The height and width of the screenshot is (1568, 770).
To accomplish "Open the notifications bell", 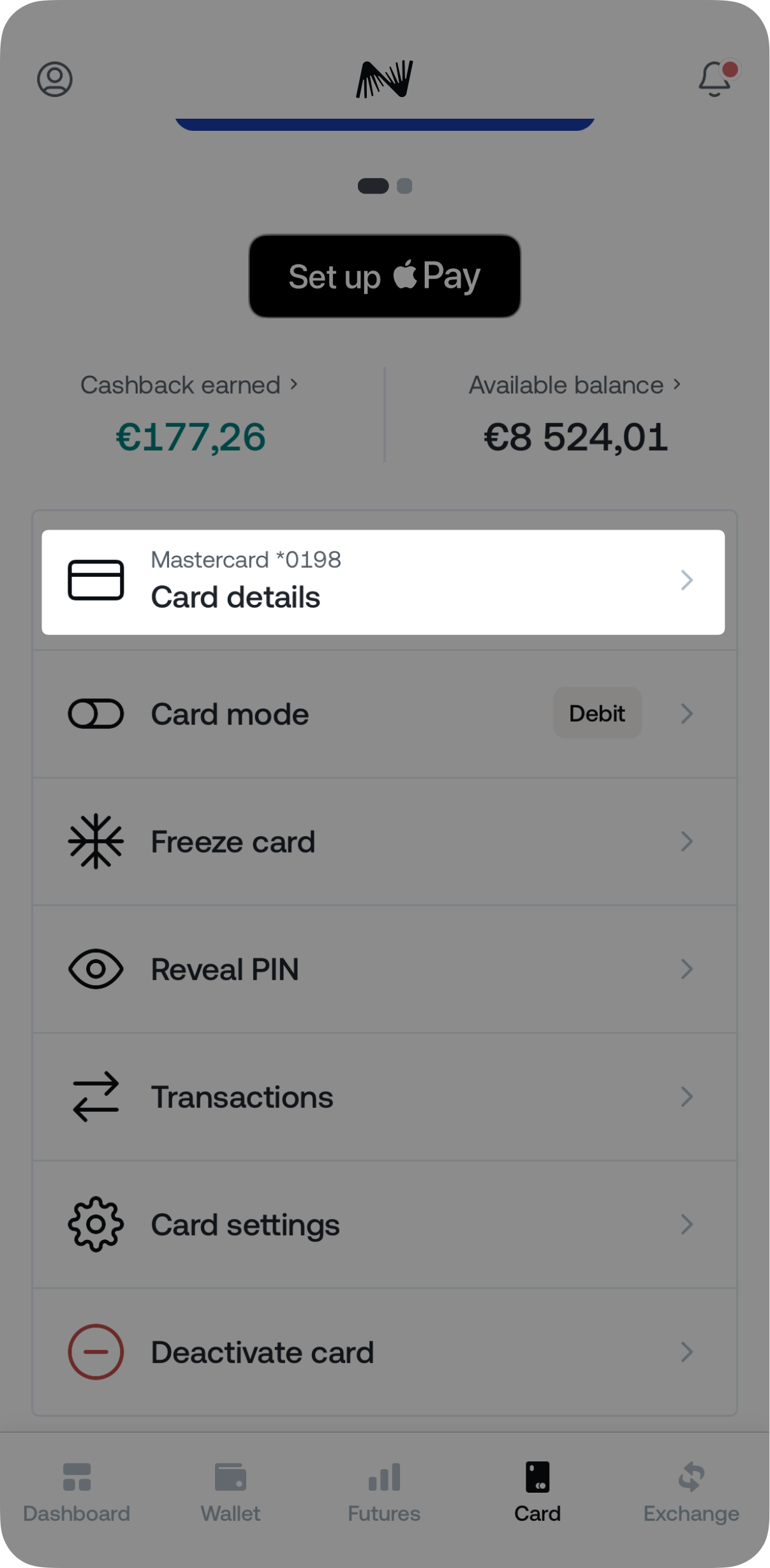I will tap(716, 79).
